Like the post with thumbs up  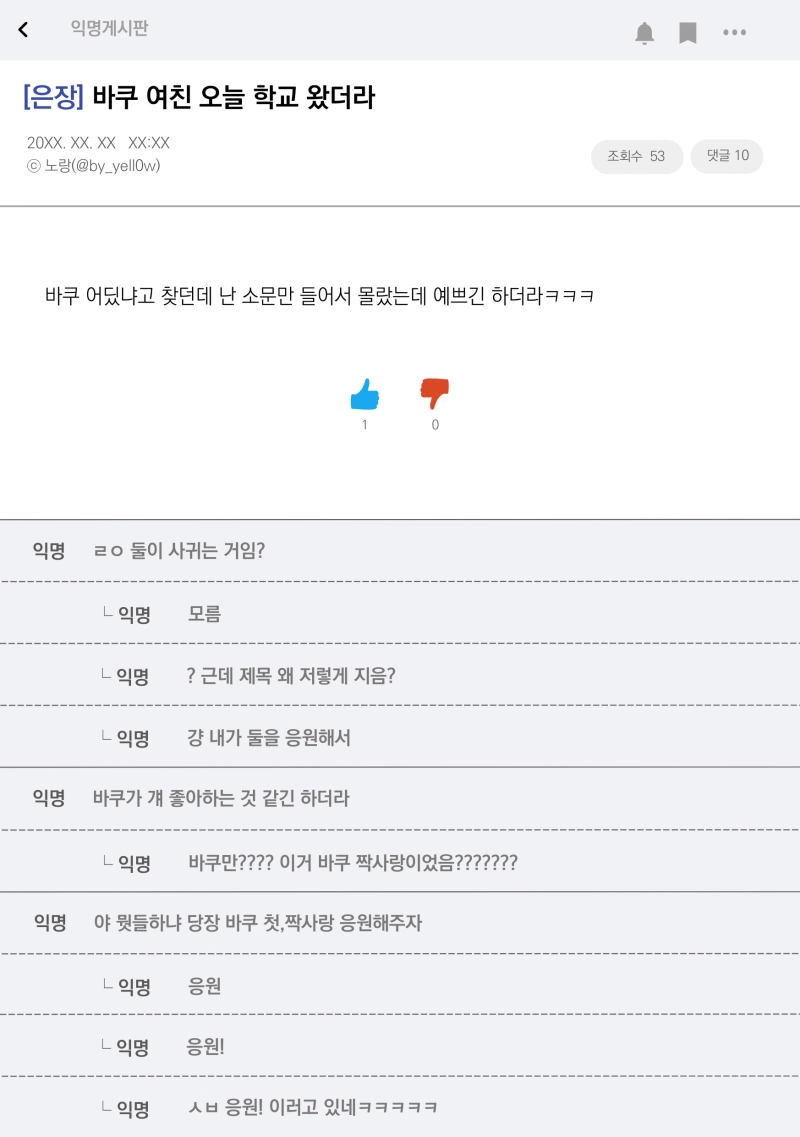(365, 395)
